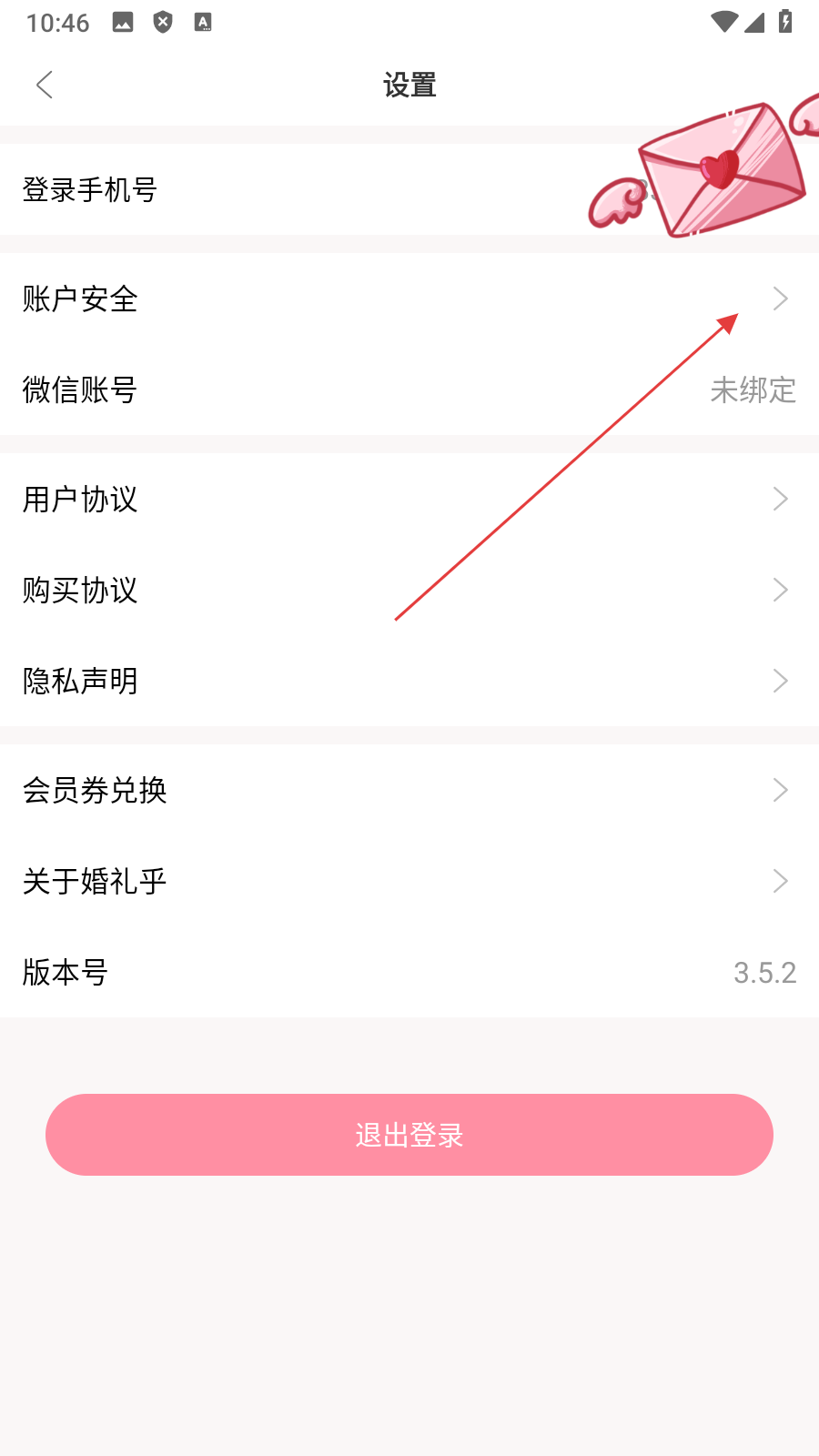The height and width of the screenshot is (1456, 819).
Task: Tap the 退出登录 button
Action: 409,1135
